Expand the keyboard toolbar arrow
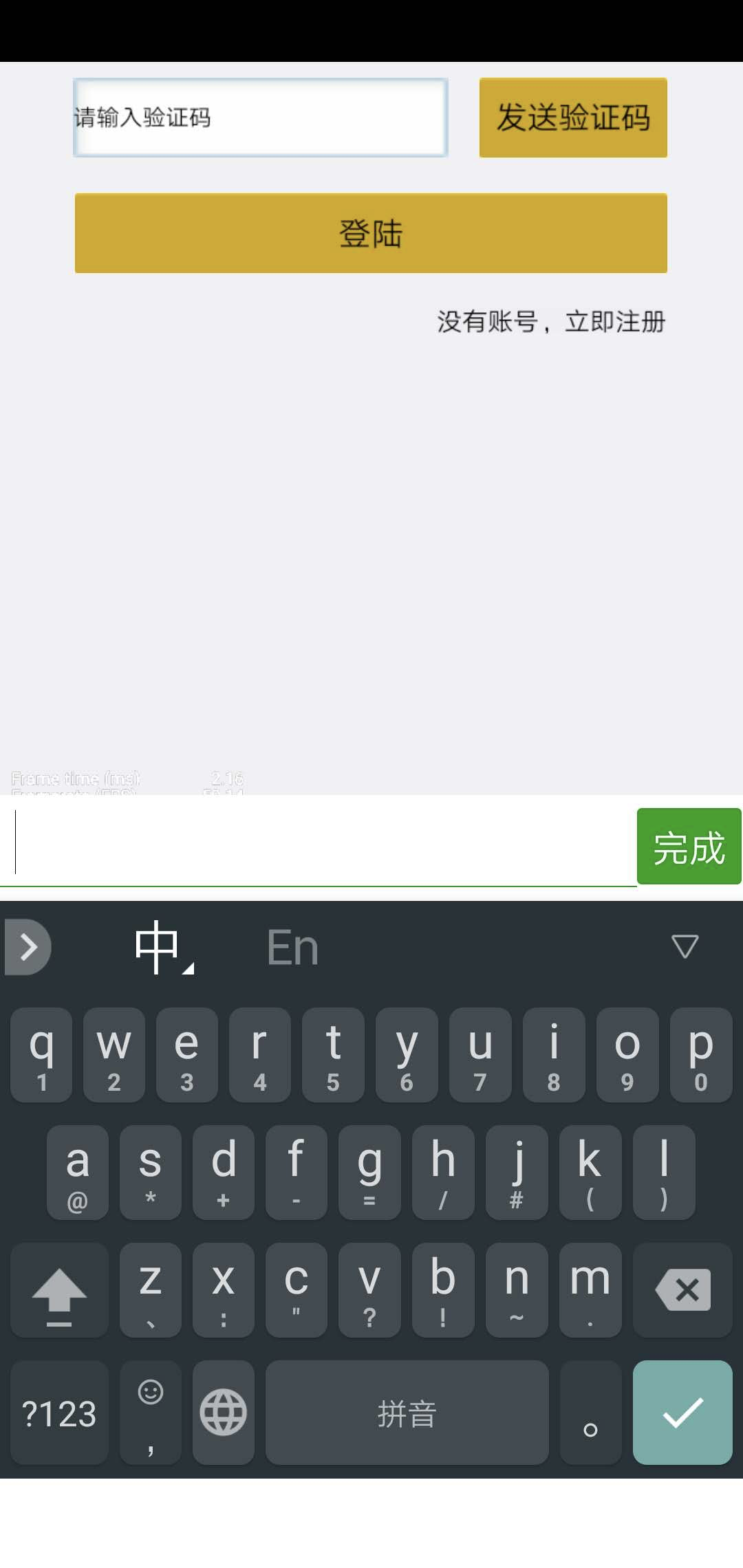Screen dimensions: 743x1568 point(28,947)
